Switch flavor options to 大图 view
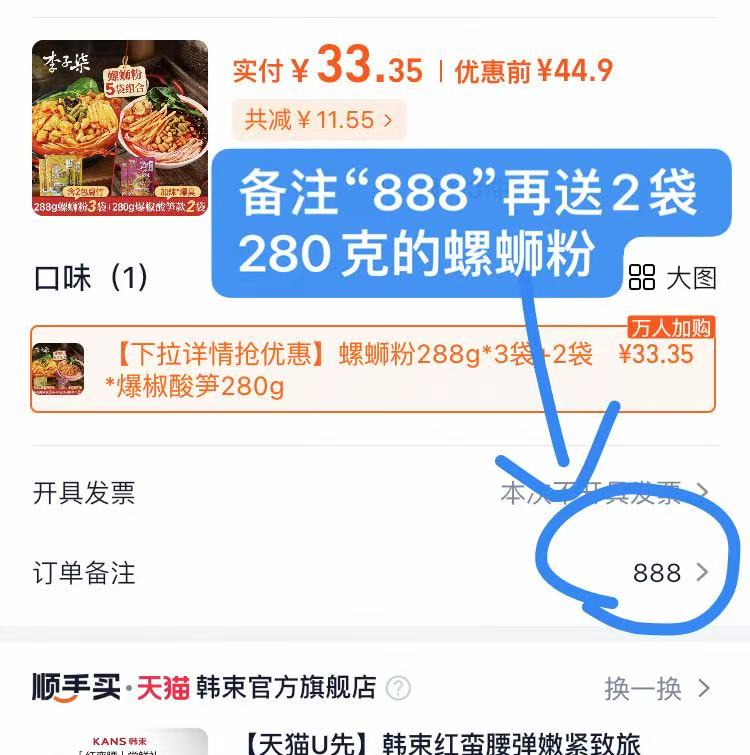Image resolution: width=750 pixels, height=755 pixels. coord(673,277)
